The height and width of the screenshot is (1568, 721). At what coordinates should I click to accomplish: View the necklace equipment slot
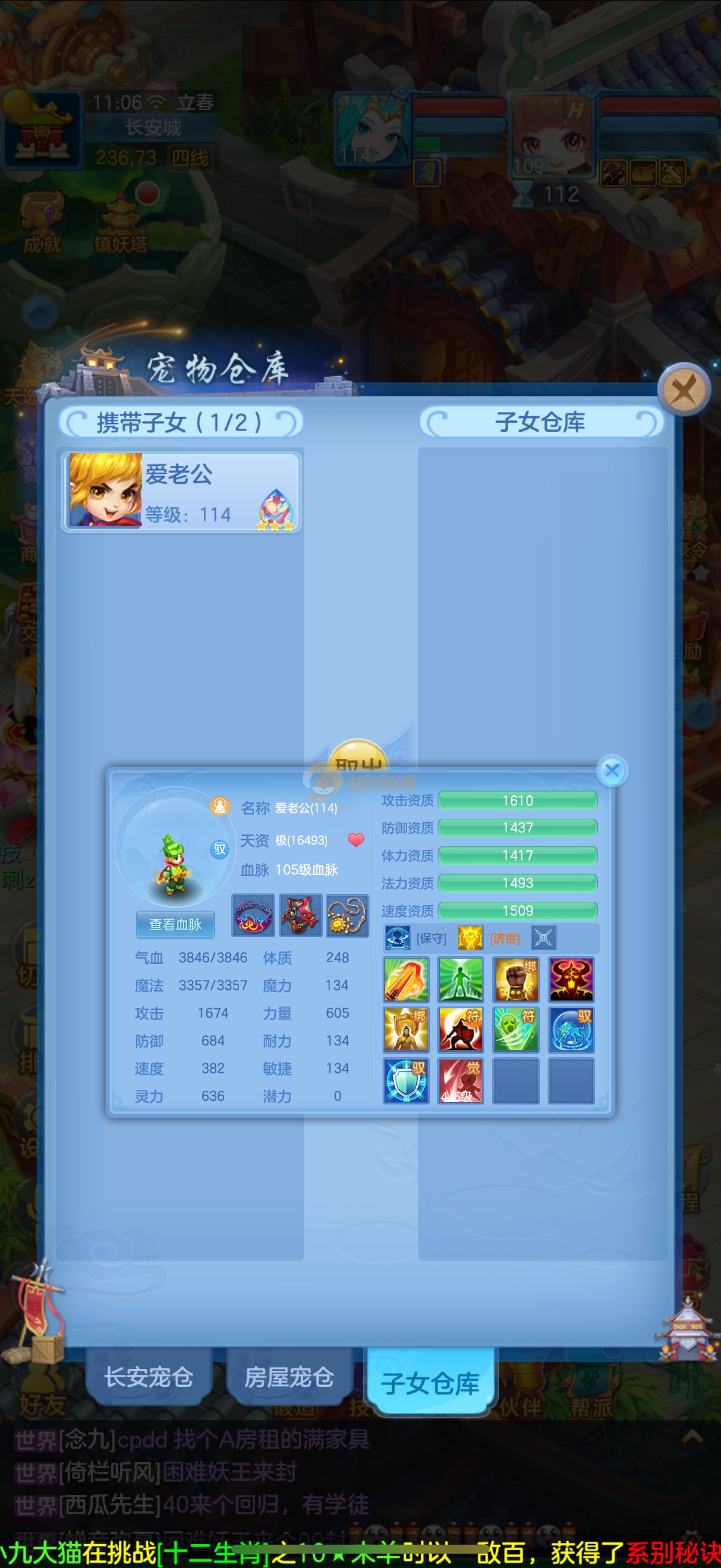point(347,915)
